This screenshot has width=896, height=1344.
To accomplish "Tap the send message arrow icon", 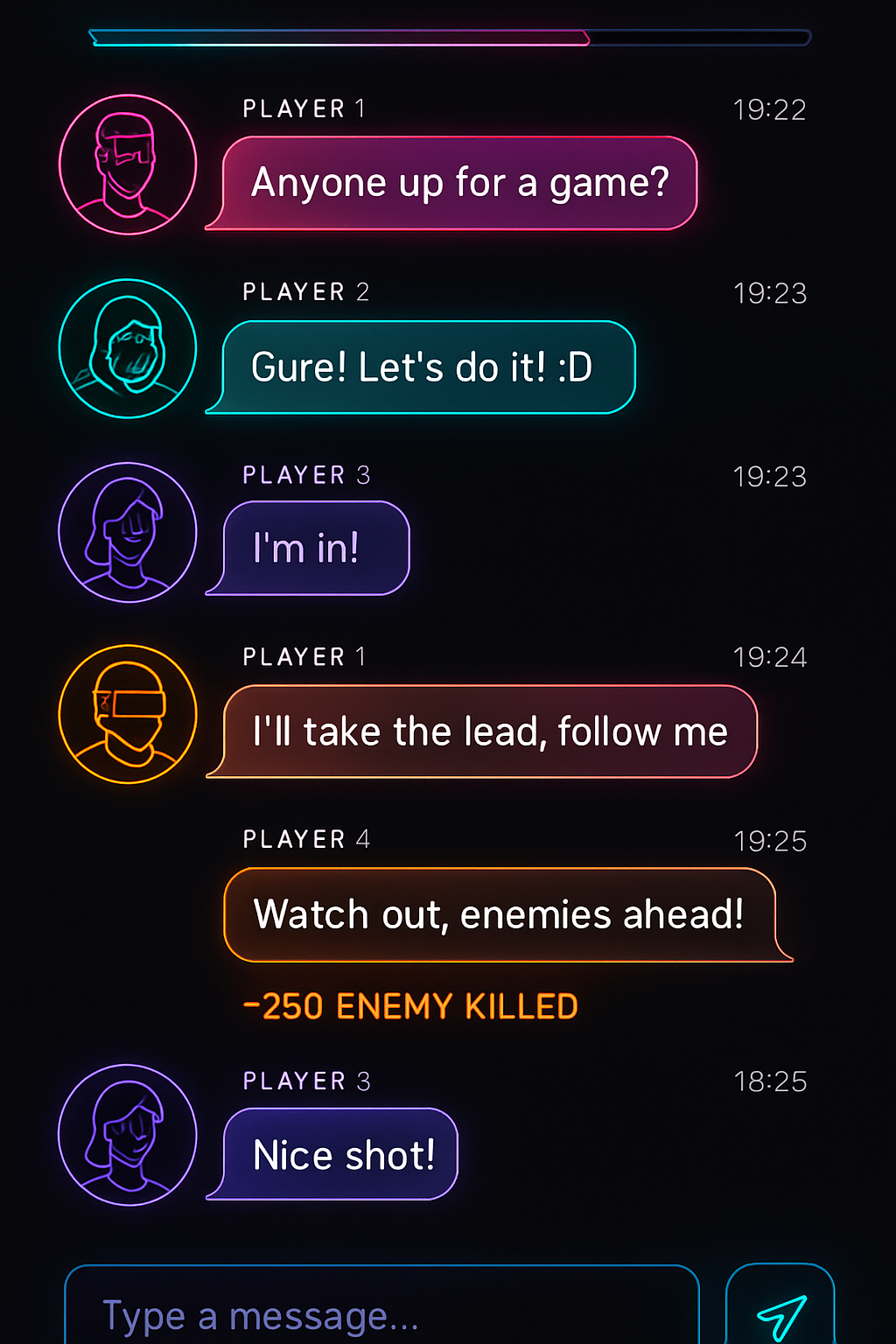I will 782,1314.
